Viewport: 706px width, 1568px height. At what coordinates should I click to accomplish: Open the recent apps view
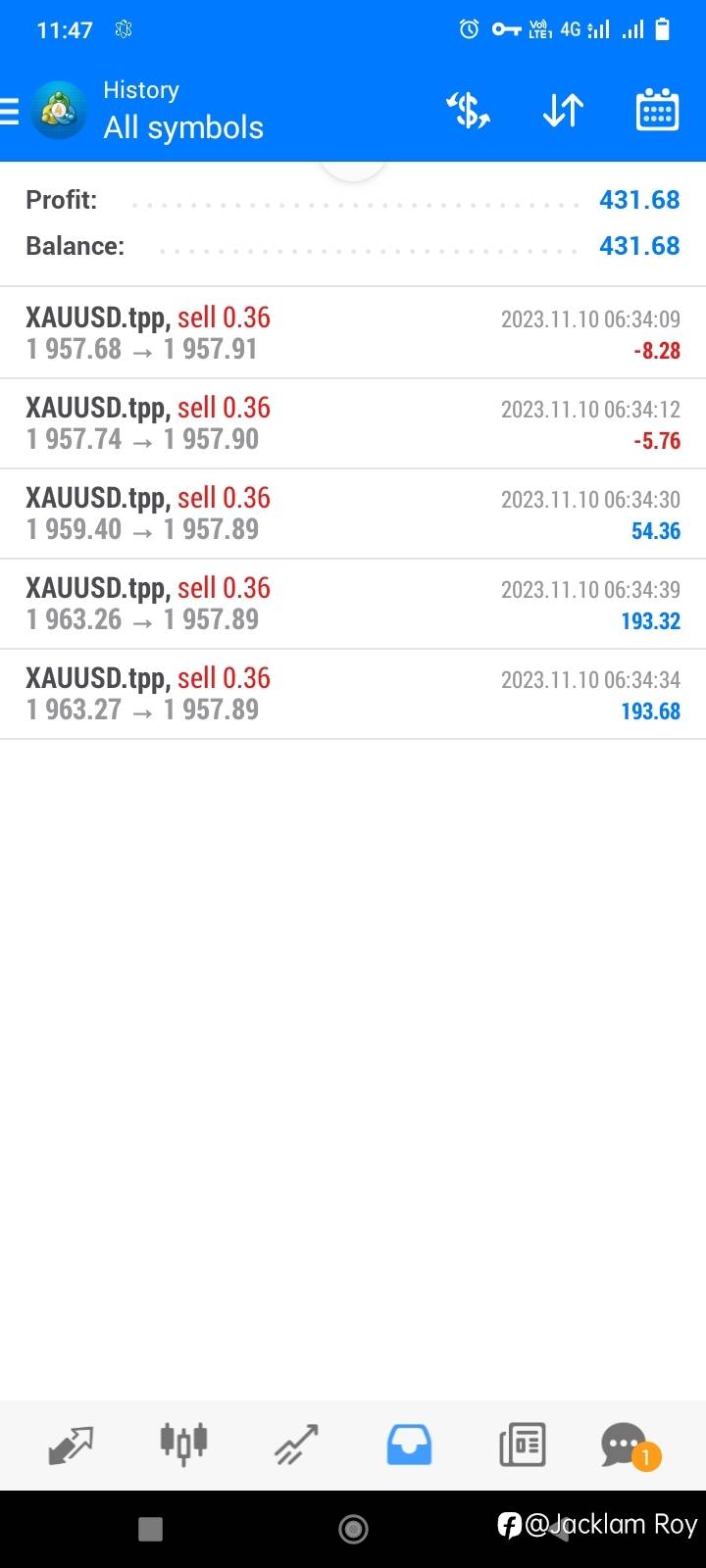coord(150,1529)
